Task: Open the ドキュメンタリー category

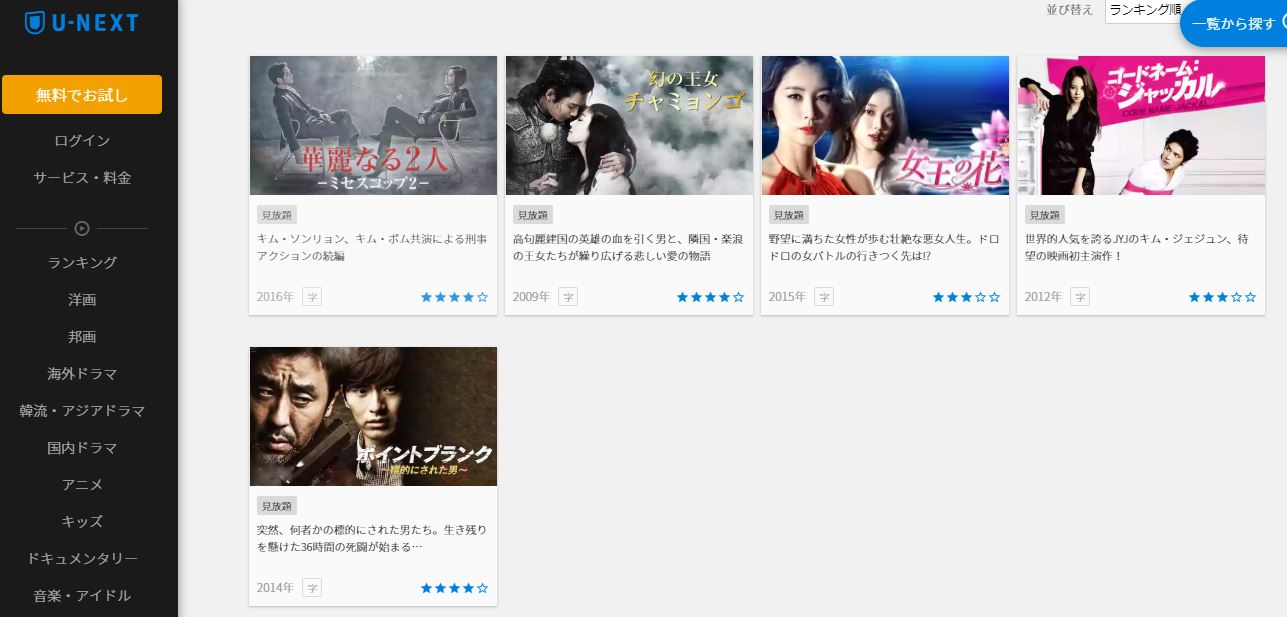Action: 82,559
